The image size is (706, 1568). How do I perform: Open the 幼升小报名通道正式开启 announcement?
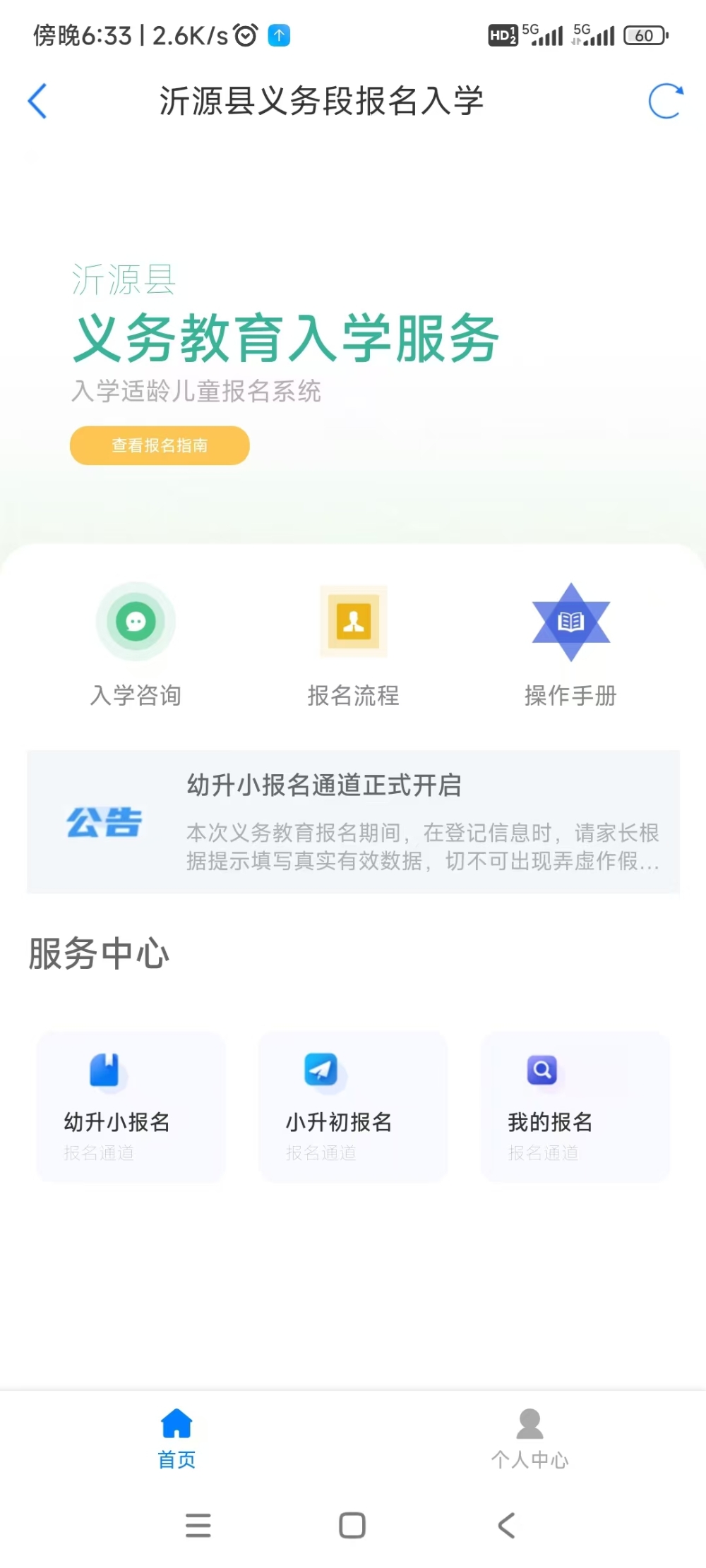[353, 821]
